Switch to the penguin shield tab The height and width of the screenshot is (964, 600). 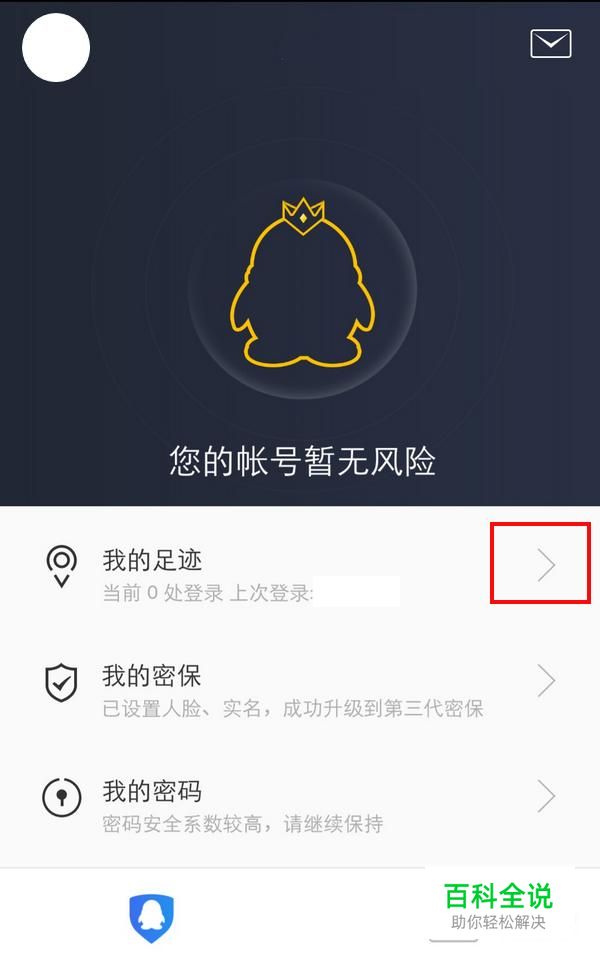[x=152, y=918]
